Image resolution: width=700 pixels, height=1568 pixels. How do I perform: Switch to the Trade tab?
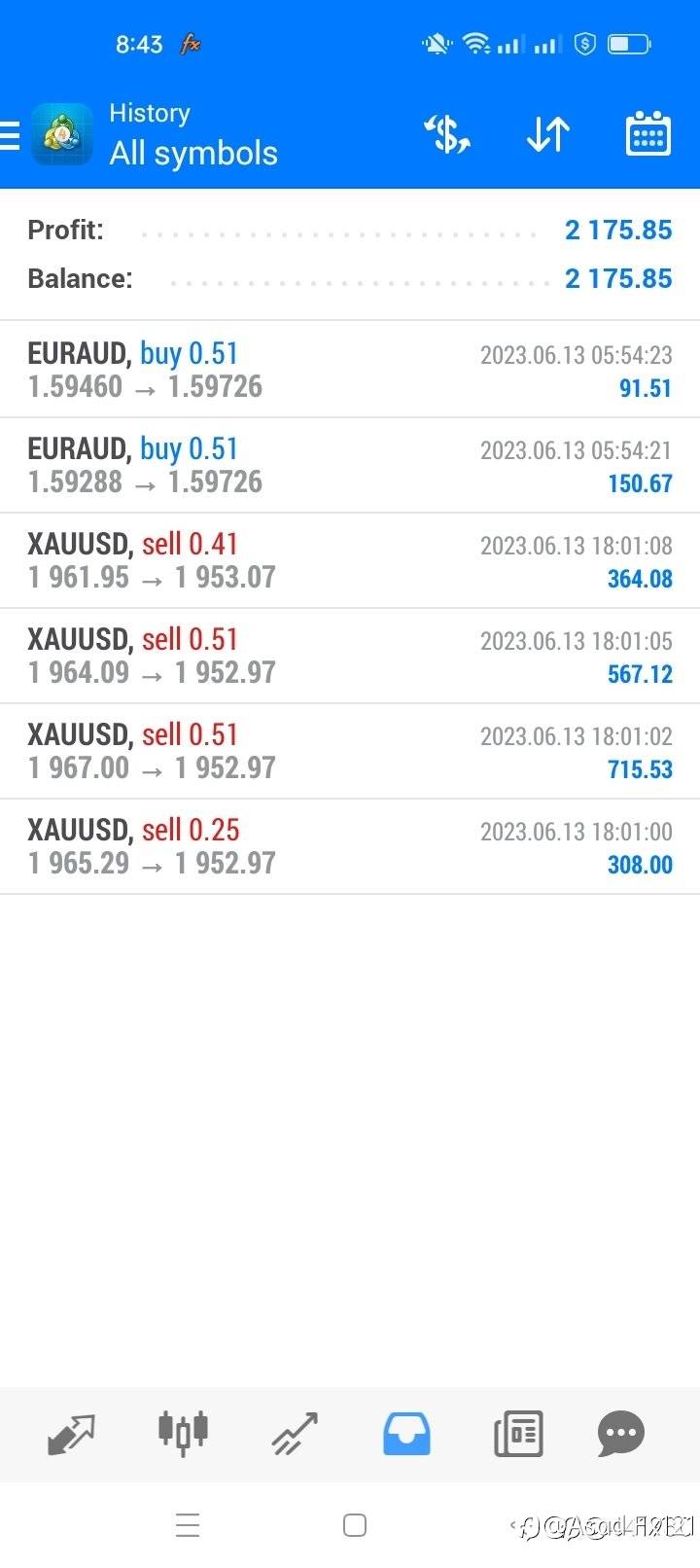pyautogui.click(x=295, y=1434)
